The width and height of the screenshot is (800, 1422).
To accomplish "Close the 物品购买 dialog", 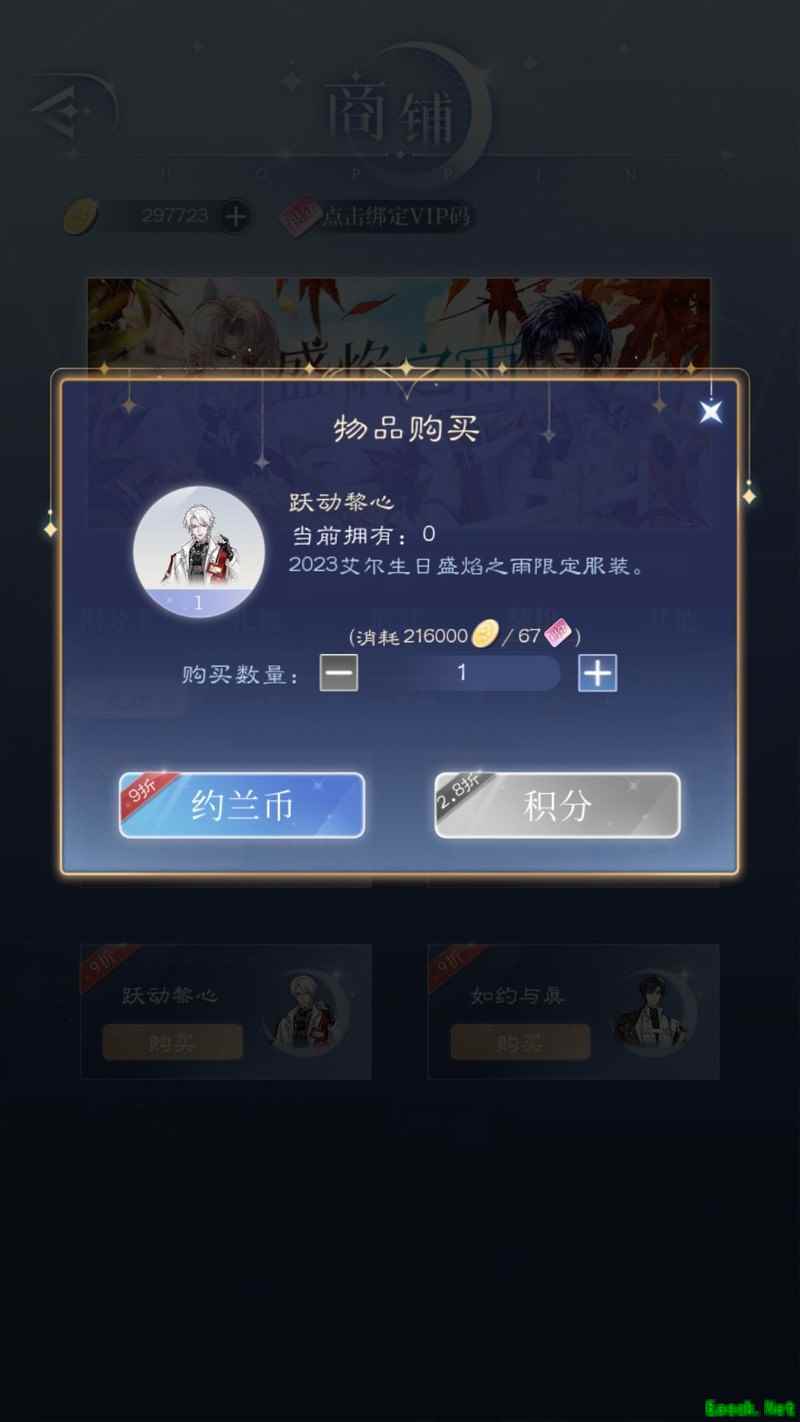I will pyautogui.click(x=711, y=411).
